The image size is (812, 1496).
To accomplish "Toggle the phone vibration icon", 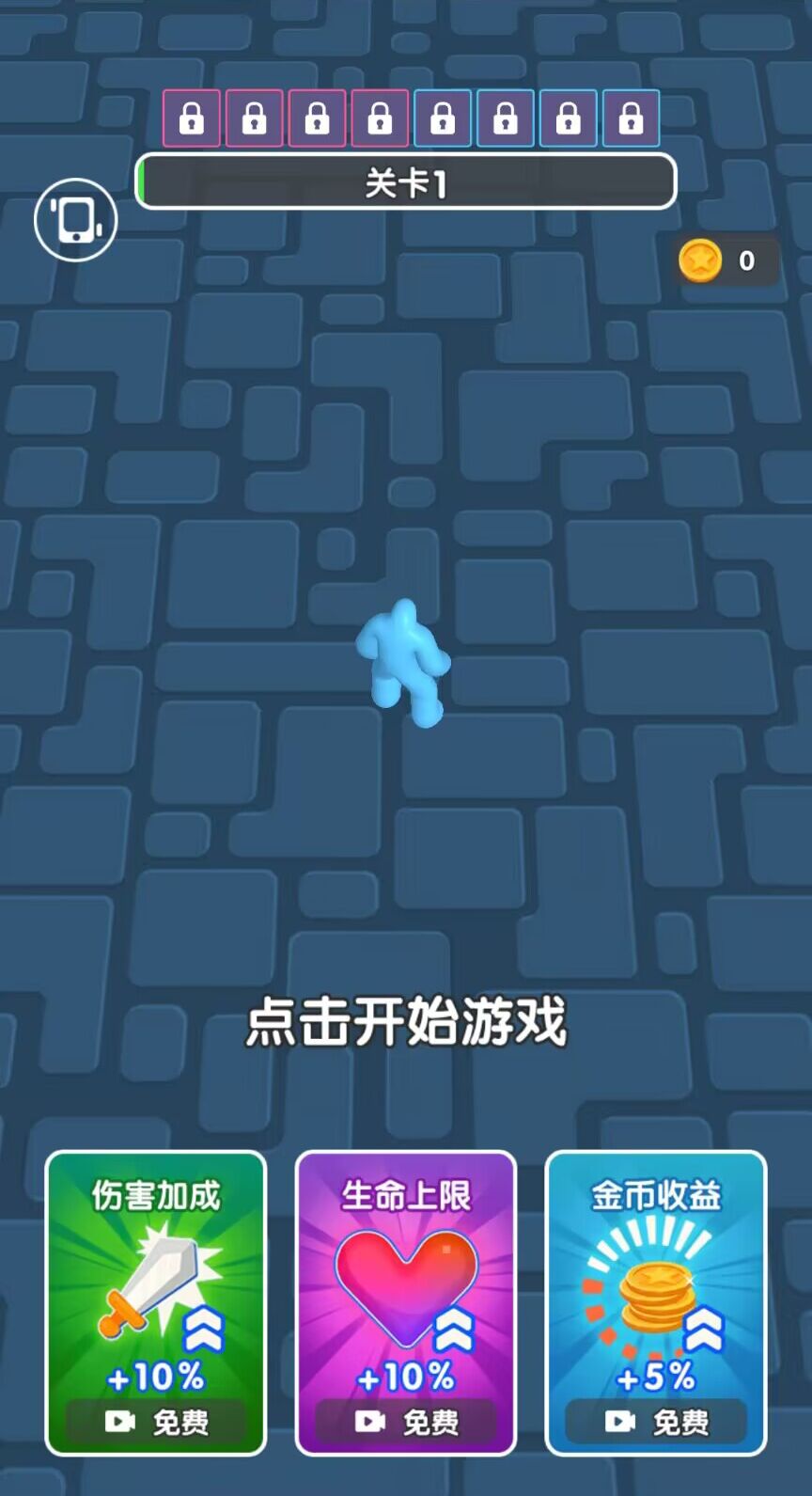I will point(75,220).
